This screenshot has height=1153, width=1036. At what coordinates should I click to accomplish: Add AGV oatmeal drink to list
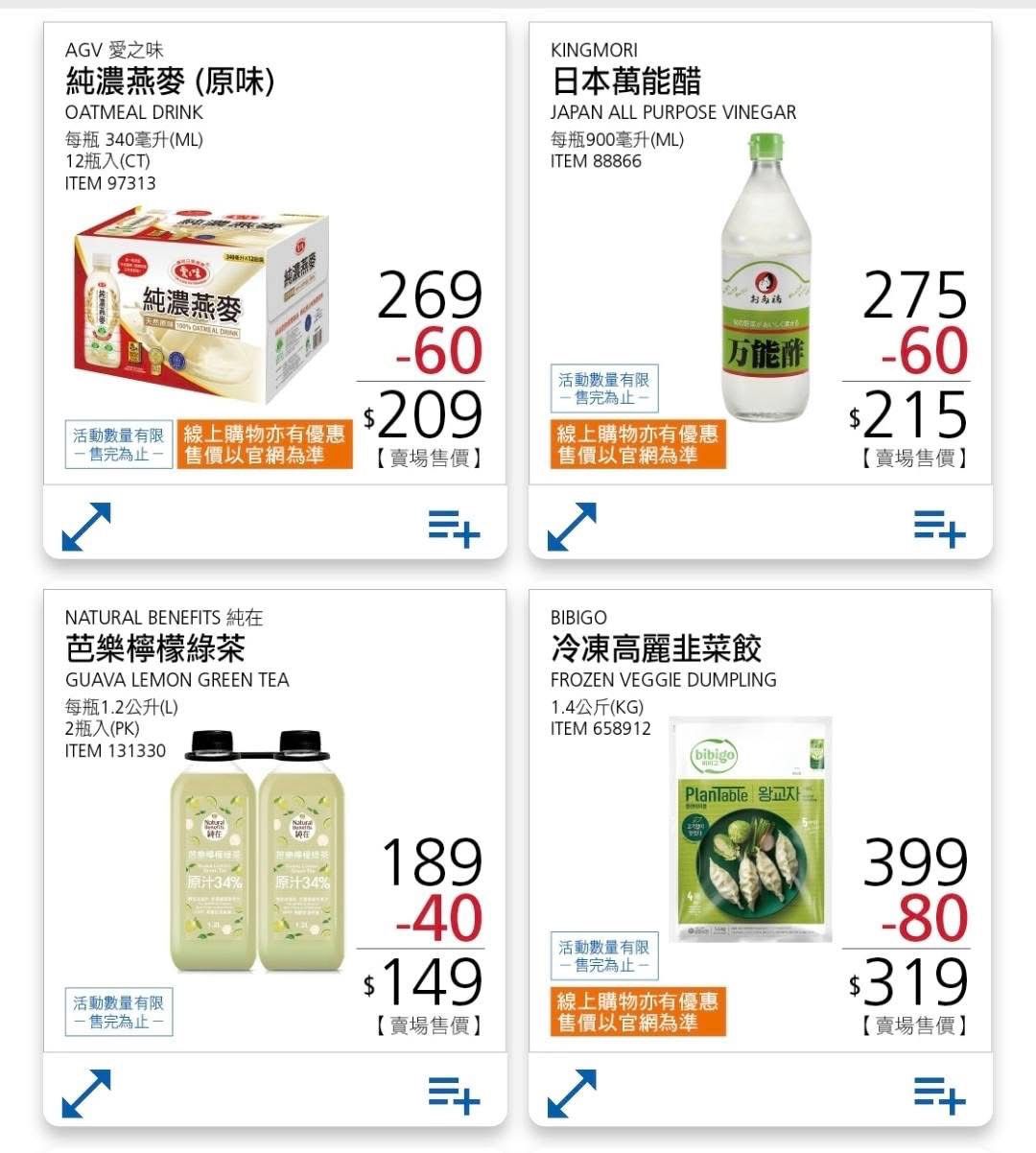[x=454, y=527]
